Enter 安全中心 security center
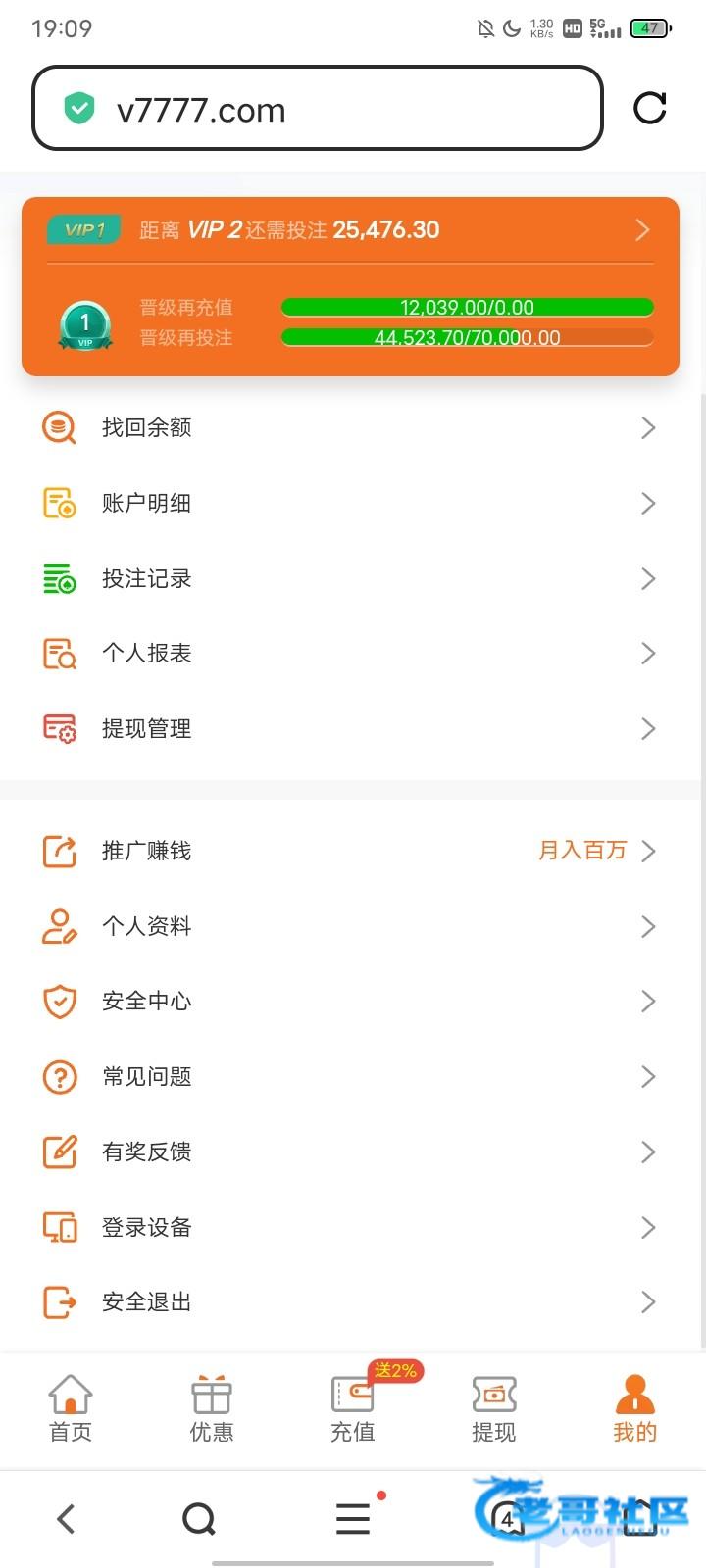 pos(350,1001)
